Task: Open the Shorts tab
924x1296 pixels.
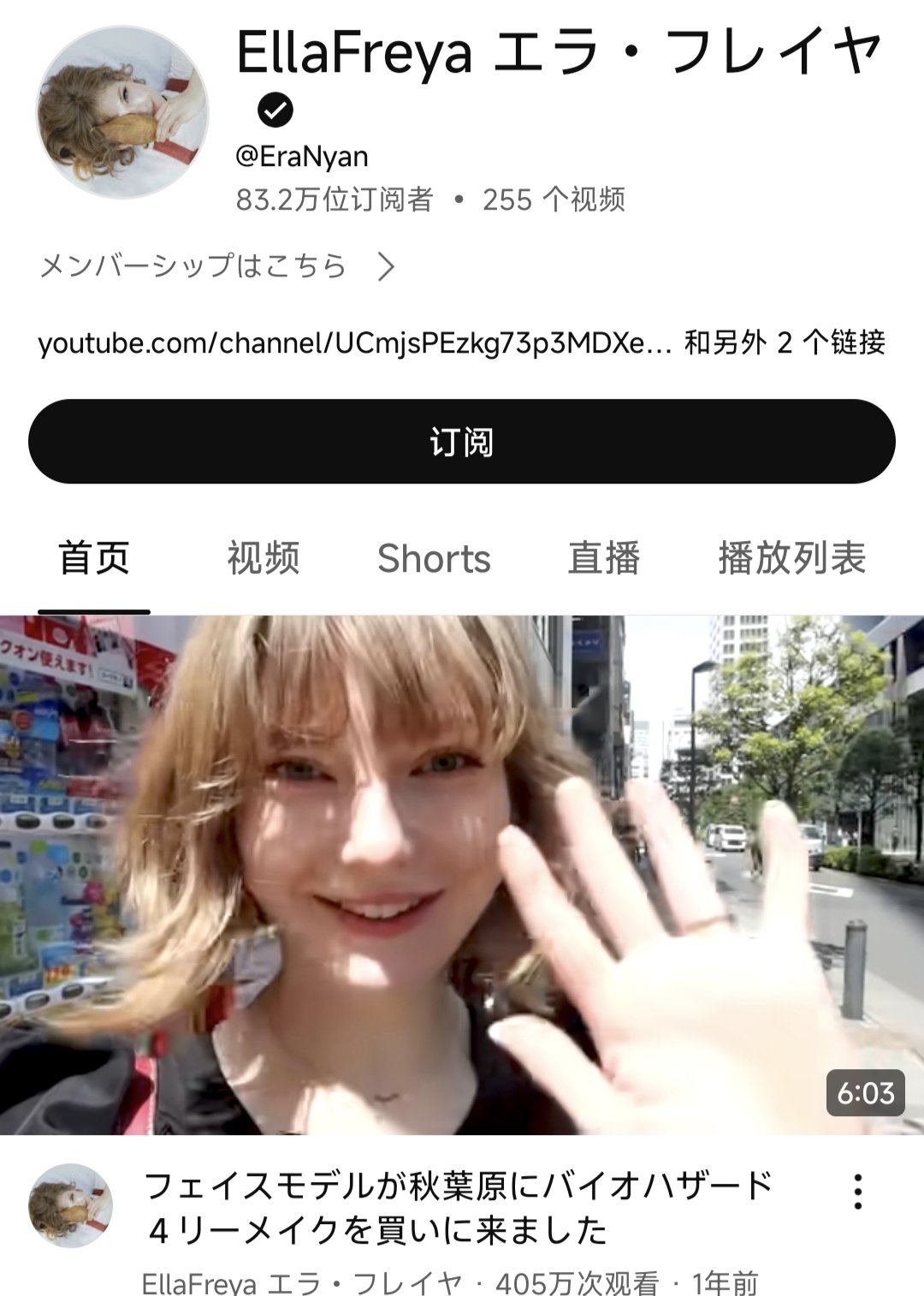Action: (x=434, y=559)
